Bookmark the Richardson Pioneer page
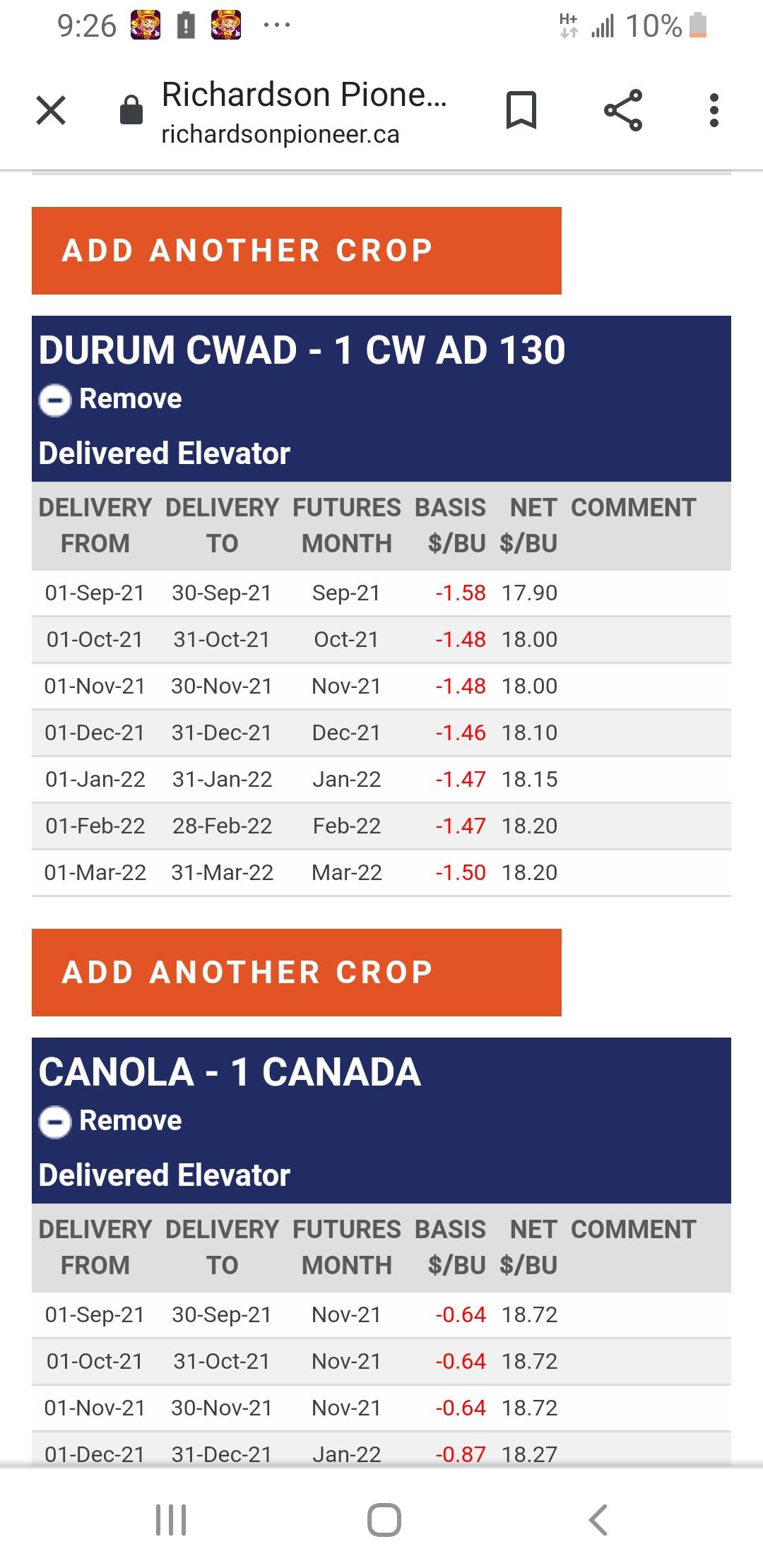 point(521,110)
